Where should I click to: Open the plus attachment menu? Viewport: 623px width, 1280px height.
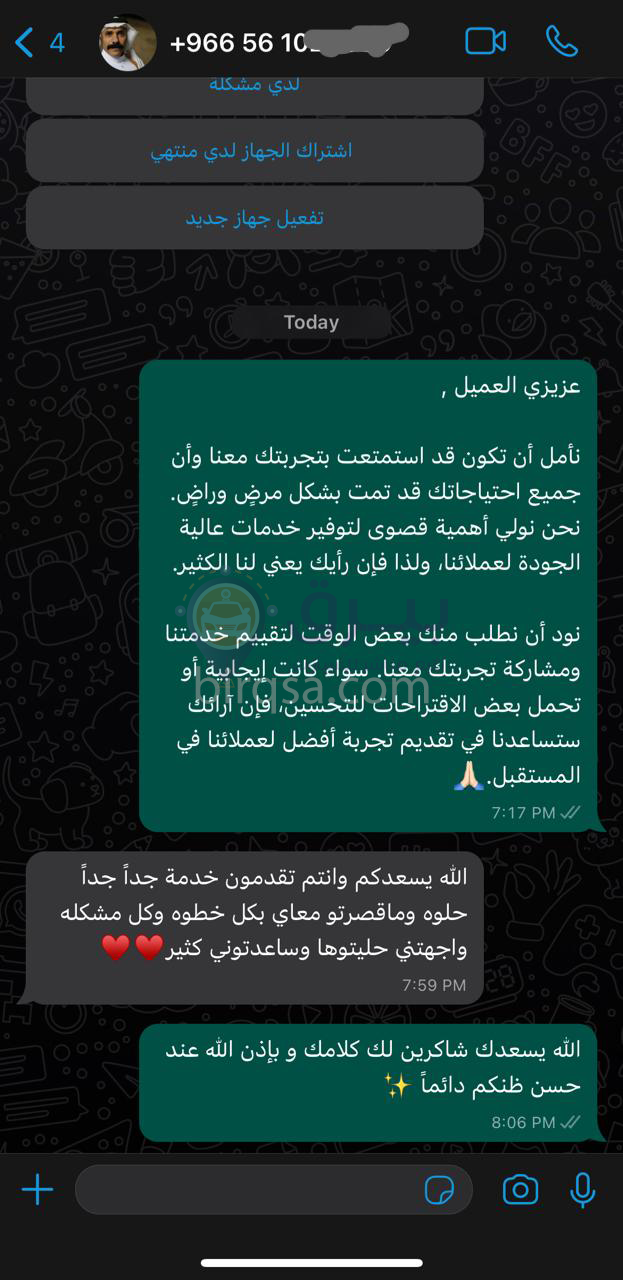[x=37, y=1189]
